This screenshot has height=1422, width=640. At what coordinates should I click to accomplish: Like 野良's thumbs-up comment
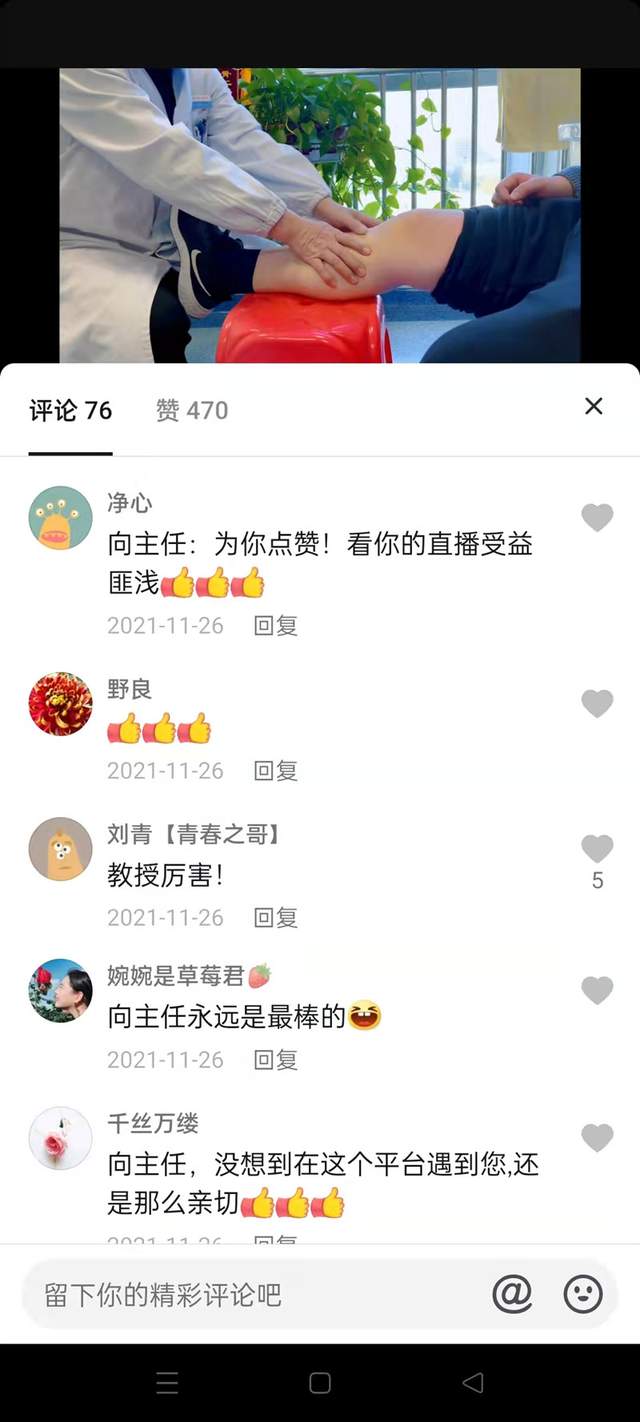pyautogui.click(x=597, y=704)
